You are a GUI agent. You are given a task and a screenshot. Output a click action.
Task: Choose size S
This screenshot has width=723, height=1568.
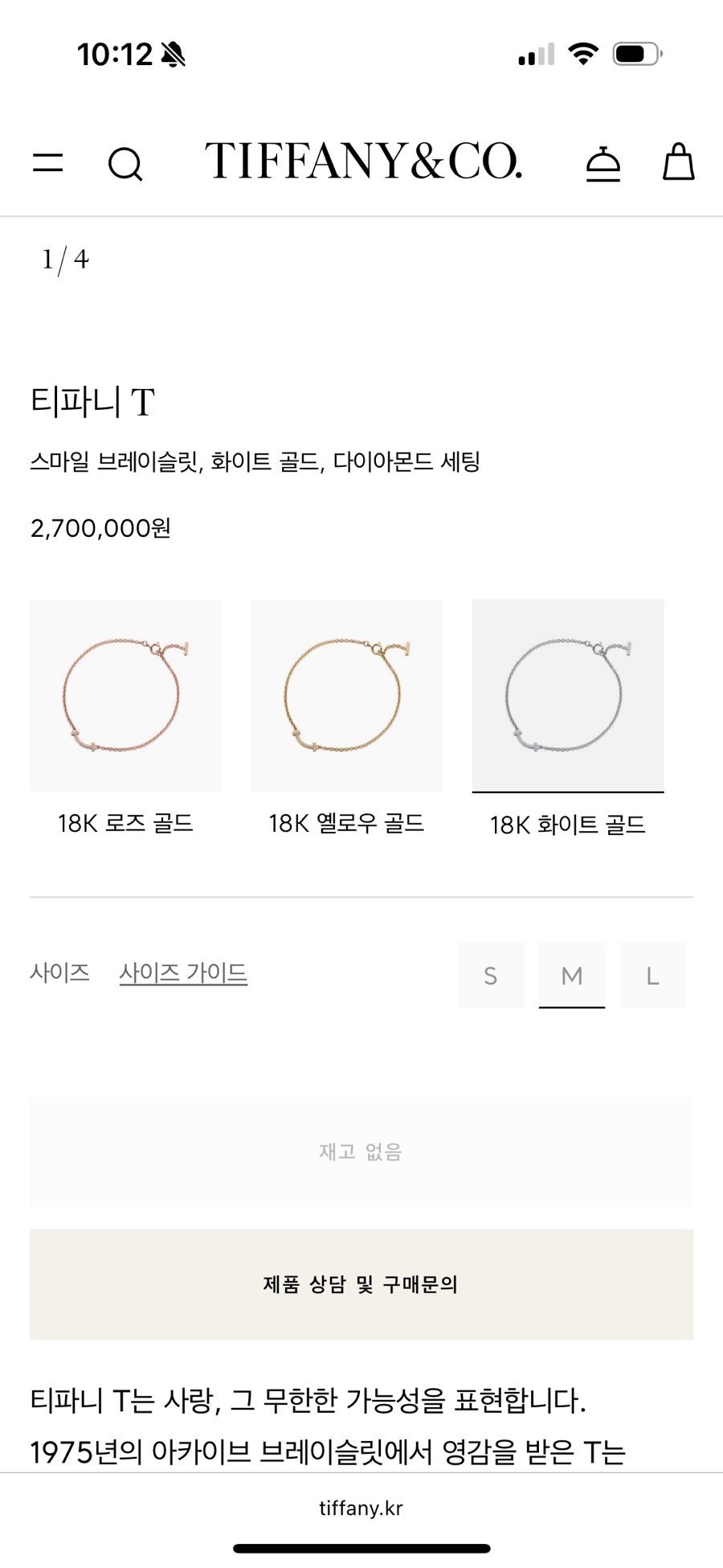[491, 976]
